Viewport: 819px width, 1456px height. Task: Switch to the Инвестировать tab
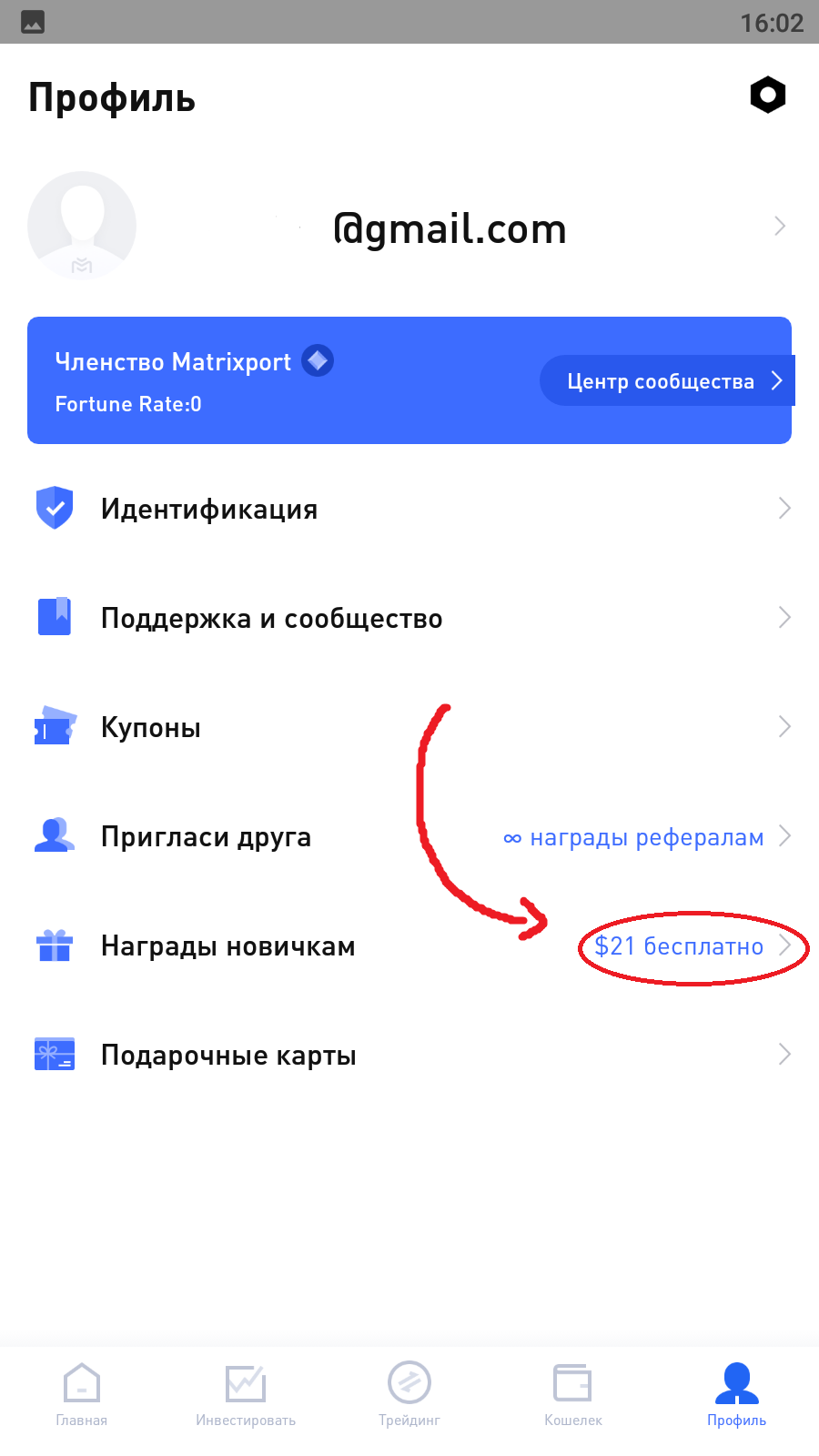(x=246, y=1394)
